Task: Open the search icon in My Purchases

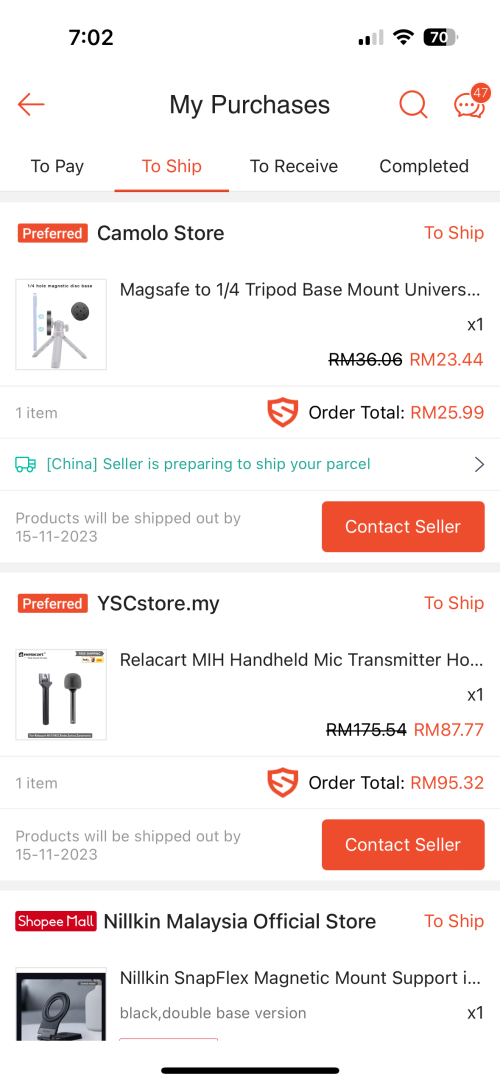Action: 413,105
